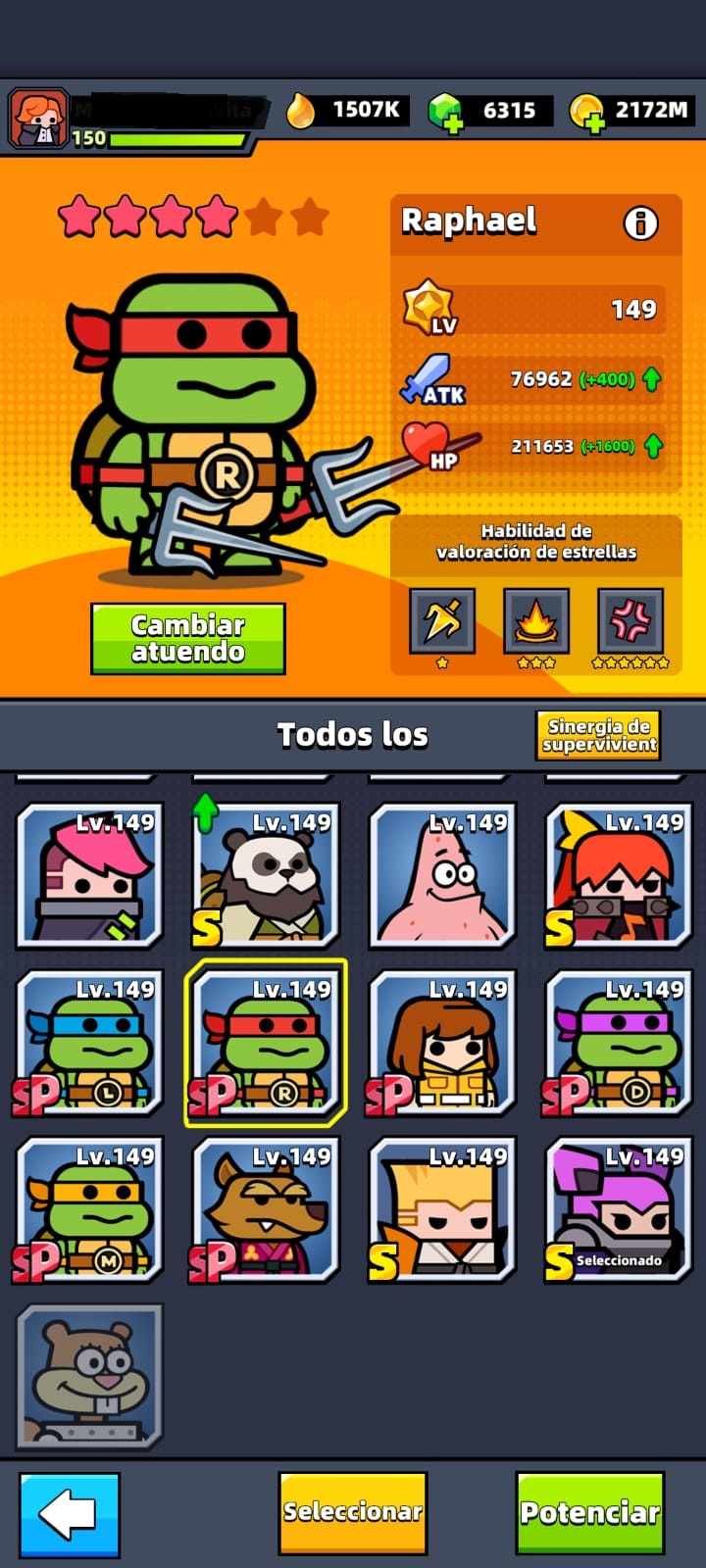
Task: Select the brown rat master character
Action: (267, 1210)
